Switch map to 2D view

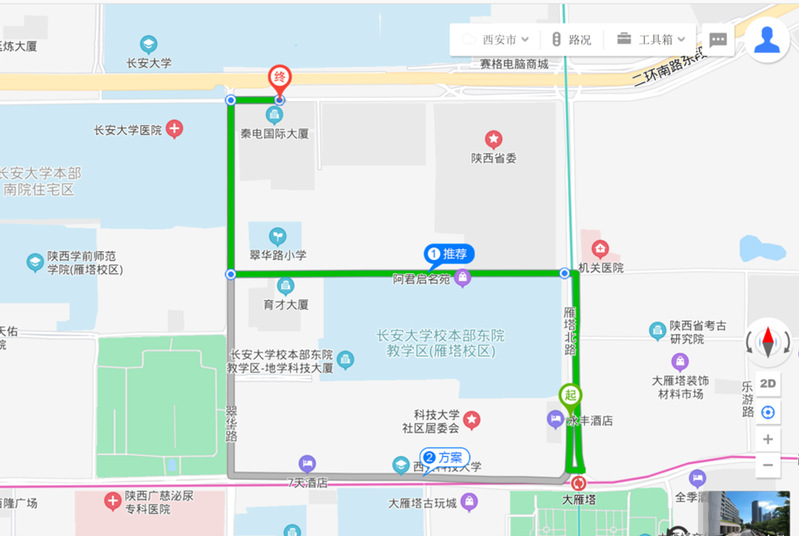(768, 384)
